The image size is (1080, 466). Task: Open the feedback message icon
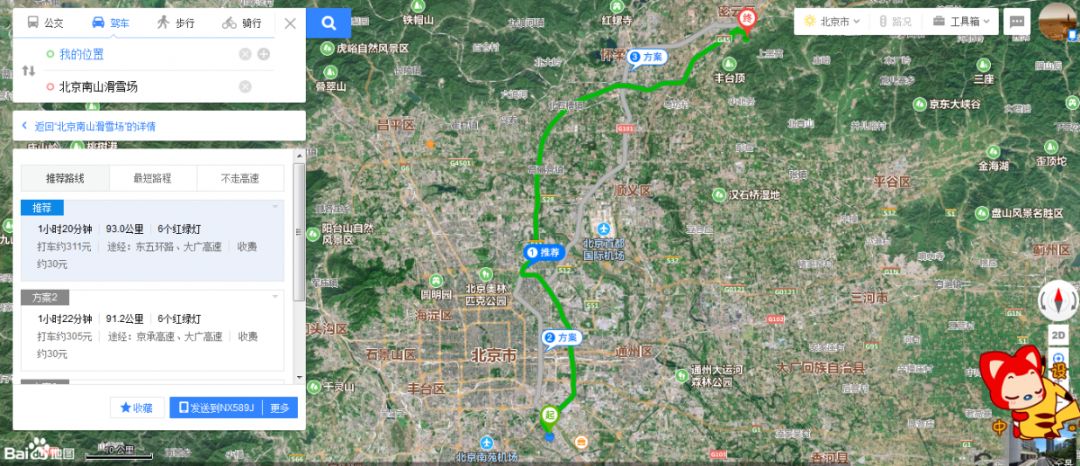click(x=1017, y=21)
